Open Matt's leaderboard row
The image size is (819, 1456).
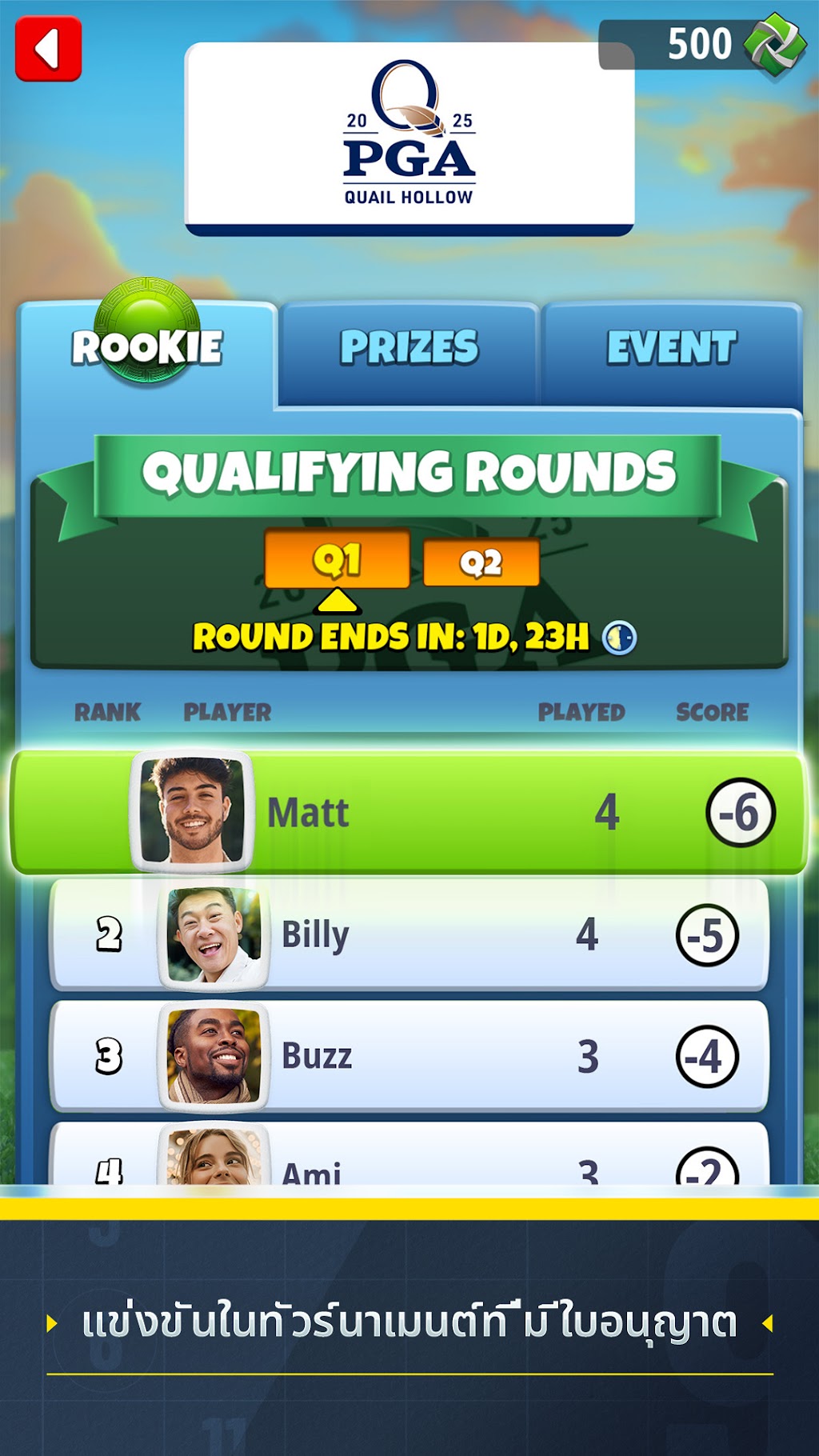point(409,813)
